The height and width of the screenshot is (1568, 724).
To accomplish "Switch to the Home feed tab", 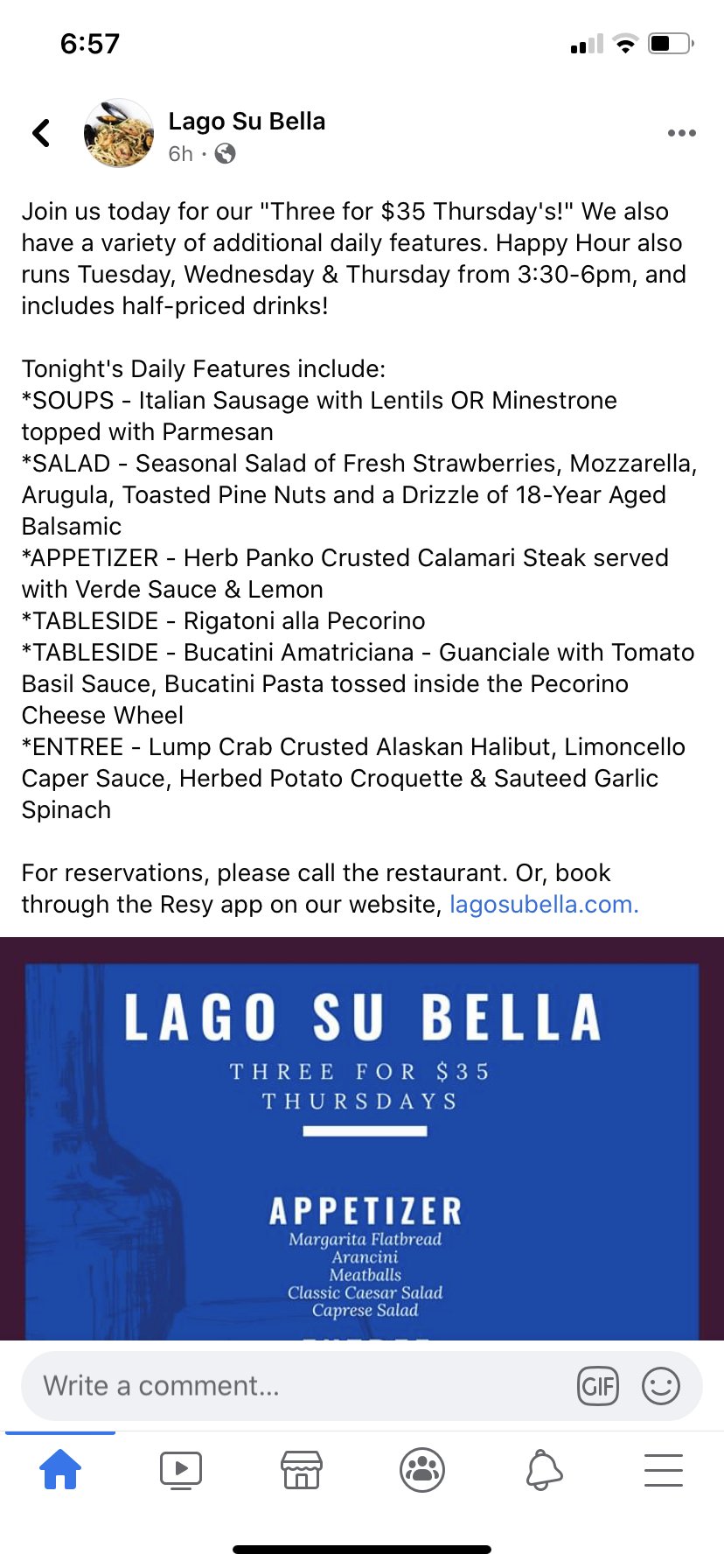I will tap(60, 1470).
